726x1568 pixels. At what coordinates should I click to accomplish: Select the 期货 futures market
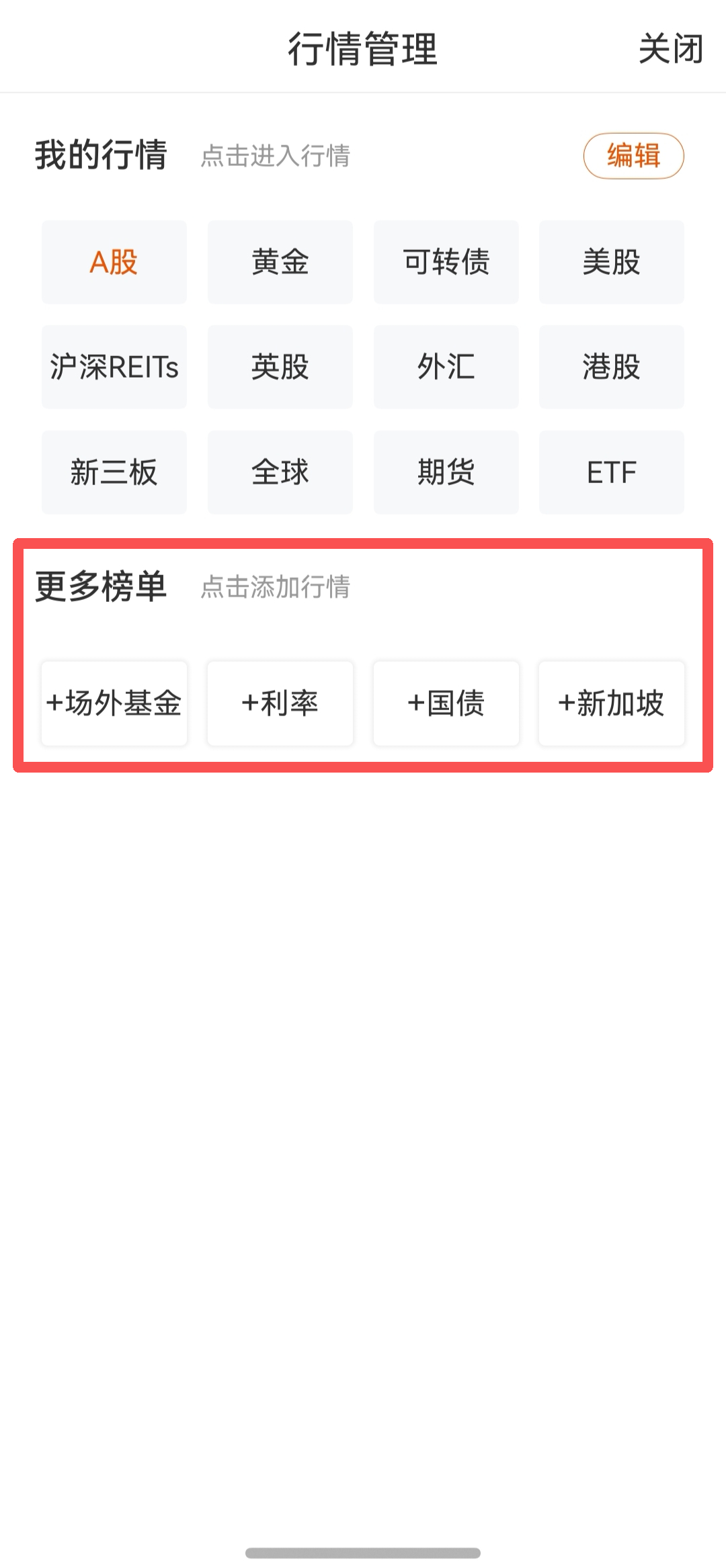tap(445, 472)
